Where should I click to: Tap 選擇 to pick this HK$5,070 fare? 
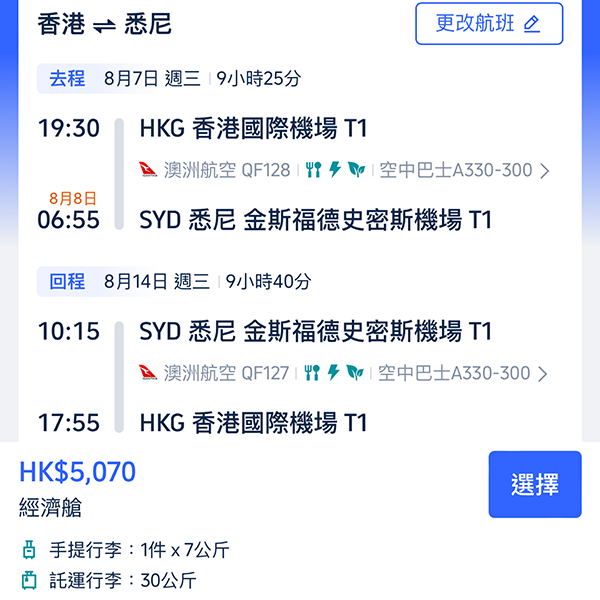[534, 485]
